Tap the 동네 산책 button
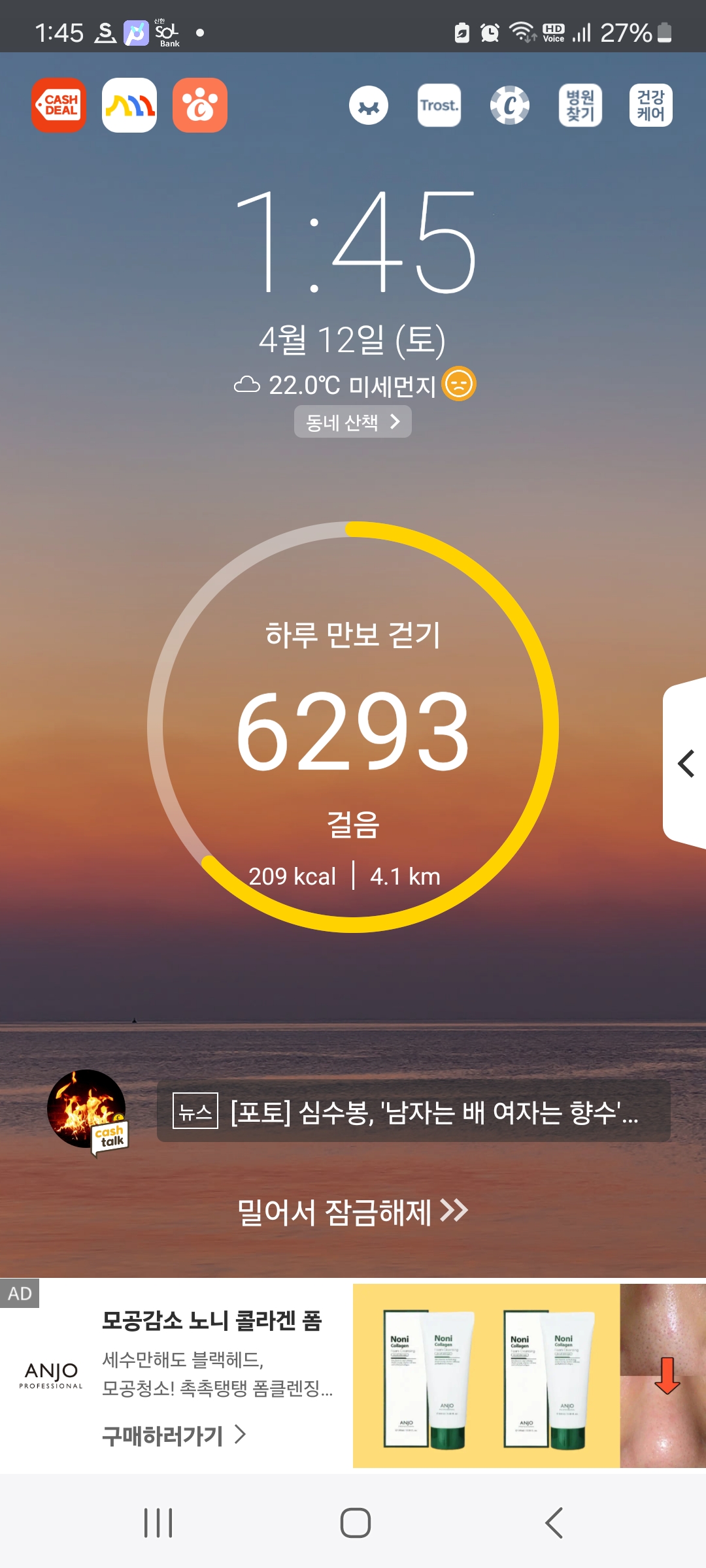Screen dimensions: 706x1568 (x=352, y=422)
